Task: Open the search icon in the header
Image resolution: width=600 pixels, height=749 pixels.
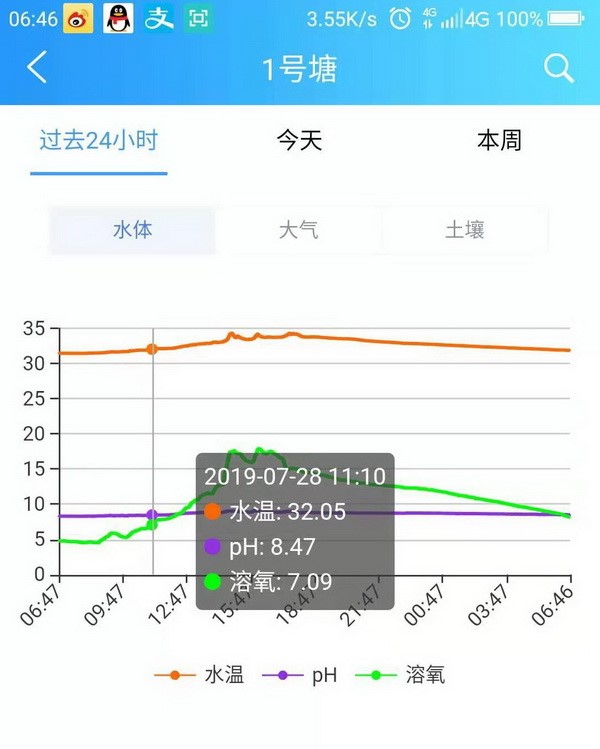Action: (558, 68)
